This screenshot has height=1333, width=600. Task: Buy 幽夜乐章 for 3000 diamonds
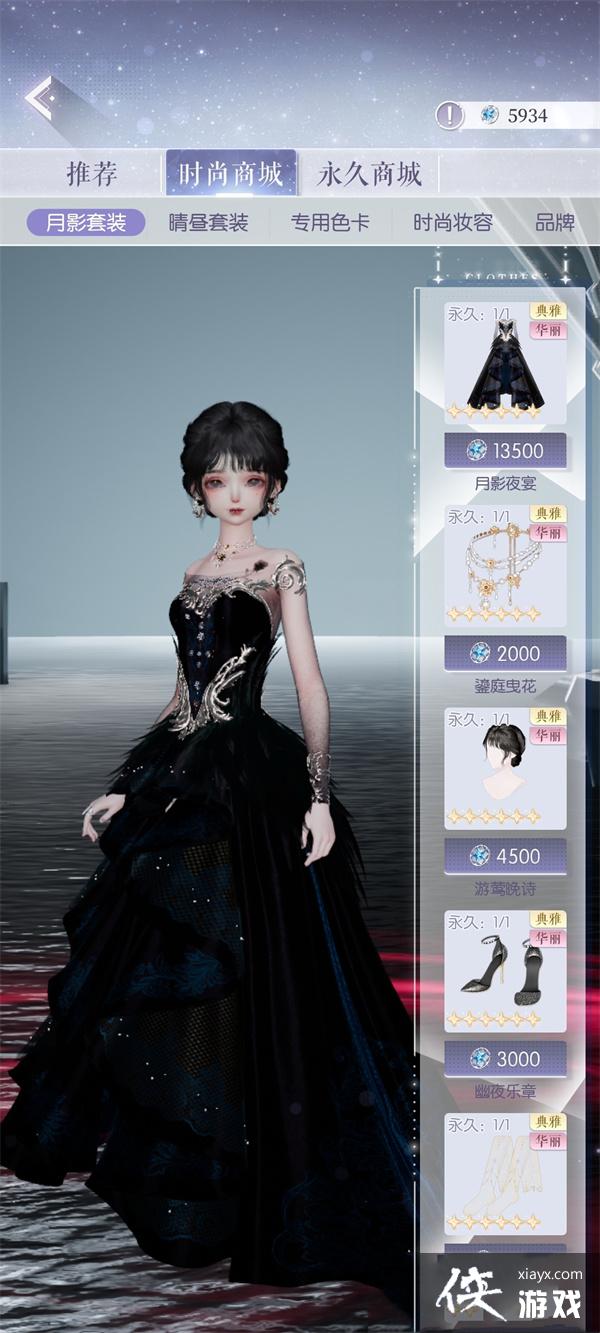click(505, 1060)
